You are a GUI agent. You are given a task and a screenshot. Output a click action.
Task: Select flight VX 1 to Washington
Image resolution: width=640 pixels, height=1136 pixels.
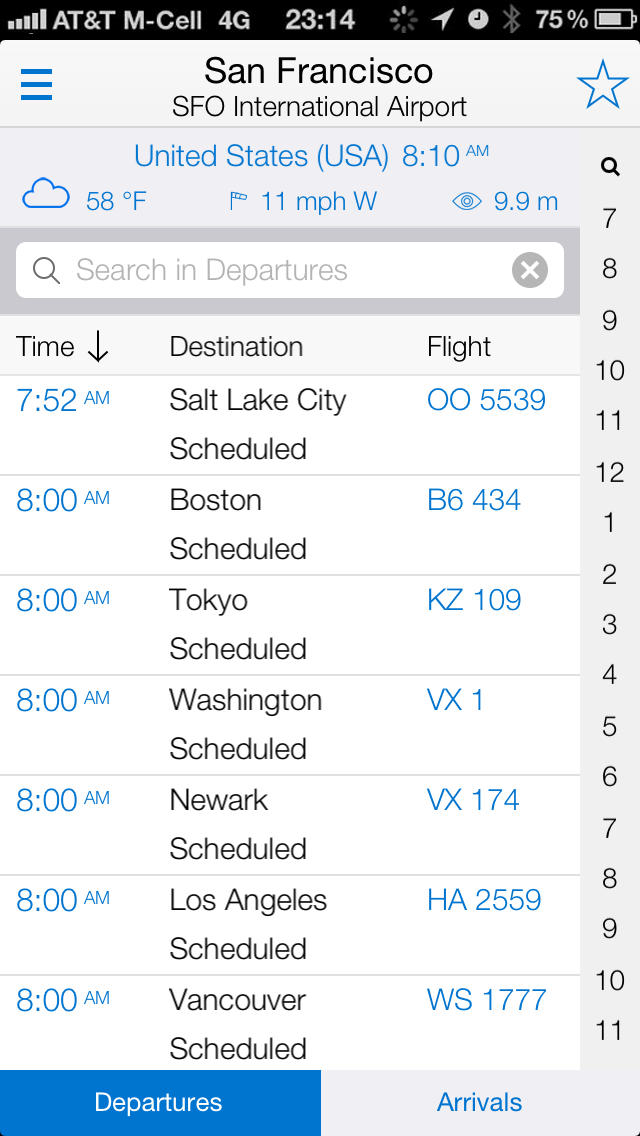pos(290,725)
